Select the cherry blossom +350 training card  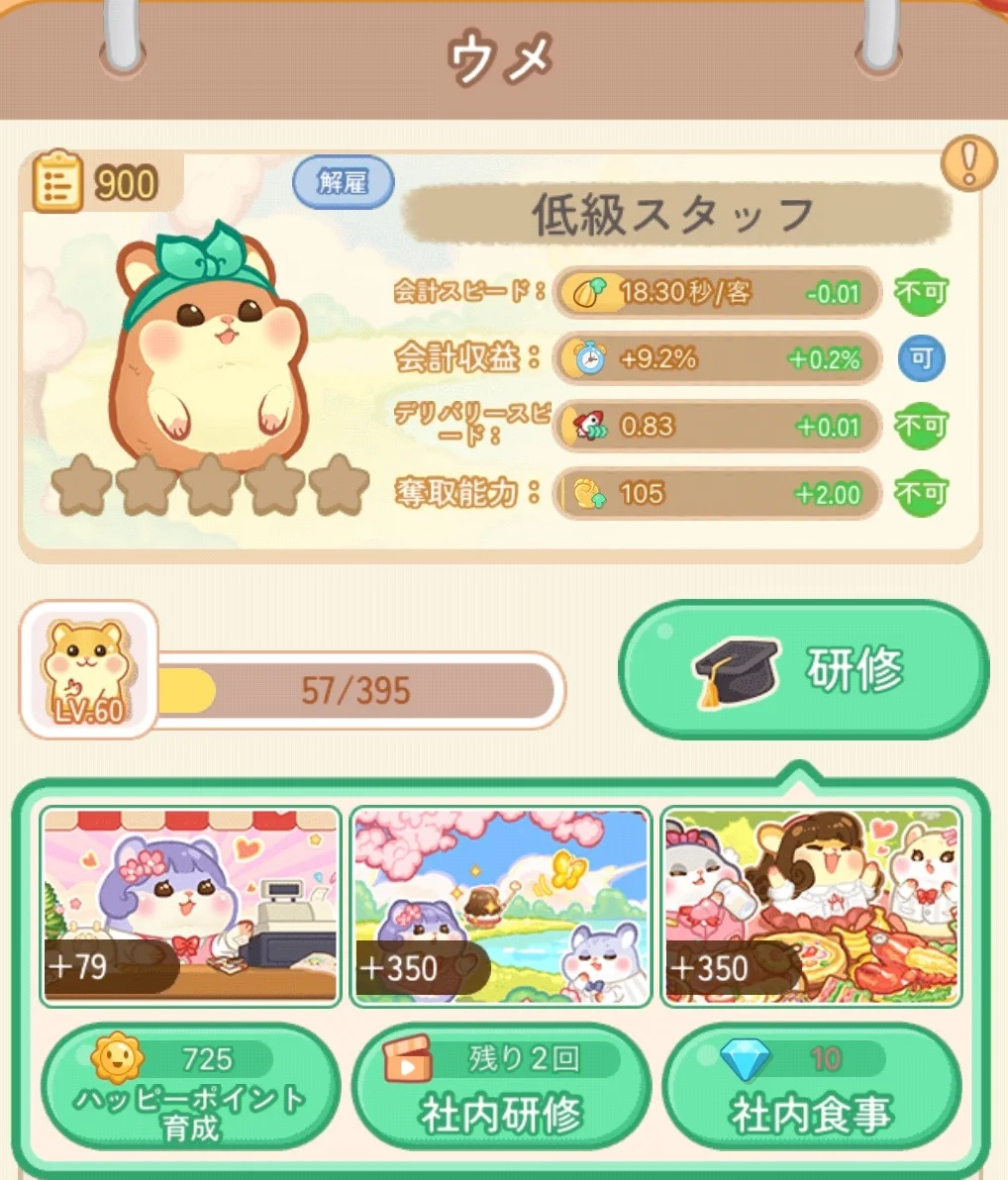point(501,907)
